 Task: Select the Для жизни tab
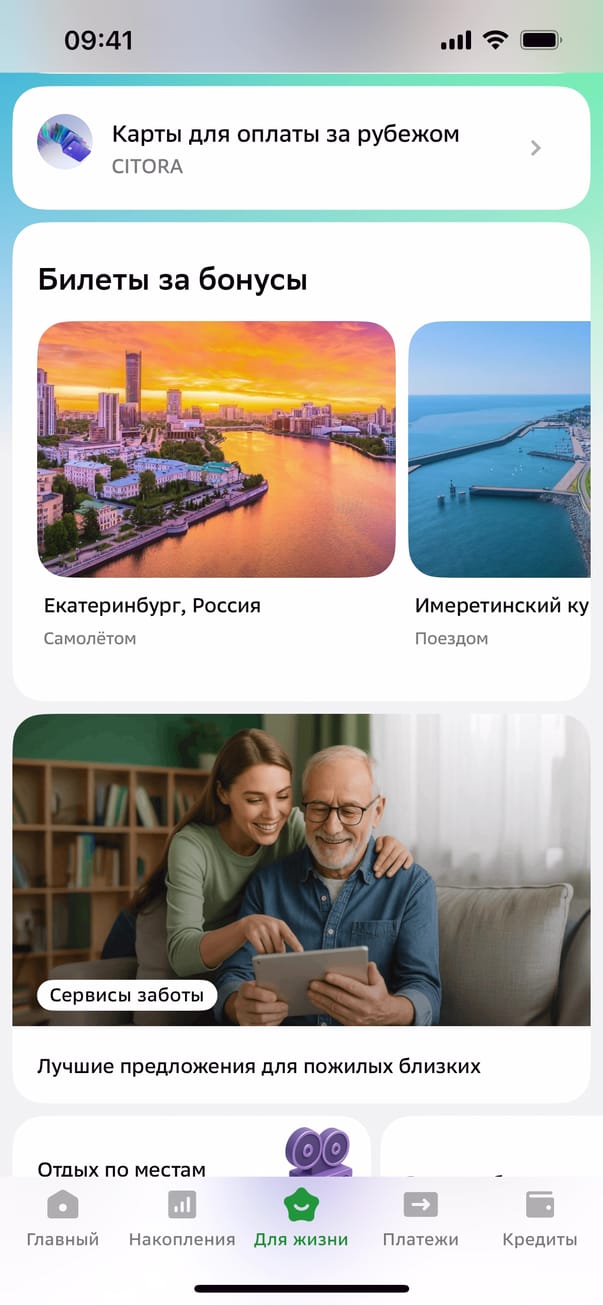301,1218
